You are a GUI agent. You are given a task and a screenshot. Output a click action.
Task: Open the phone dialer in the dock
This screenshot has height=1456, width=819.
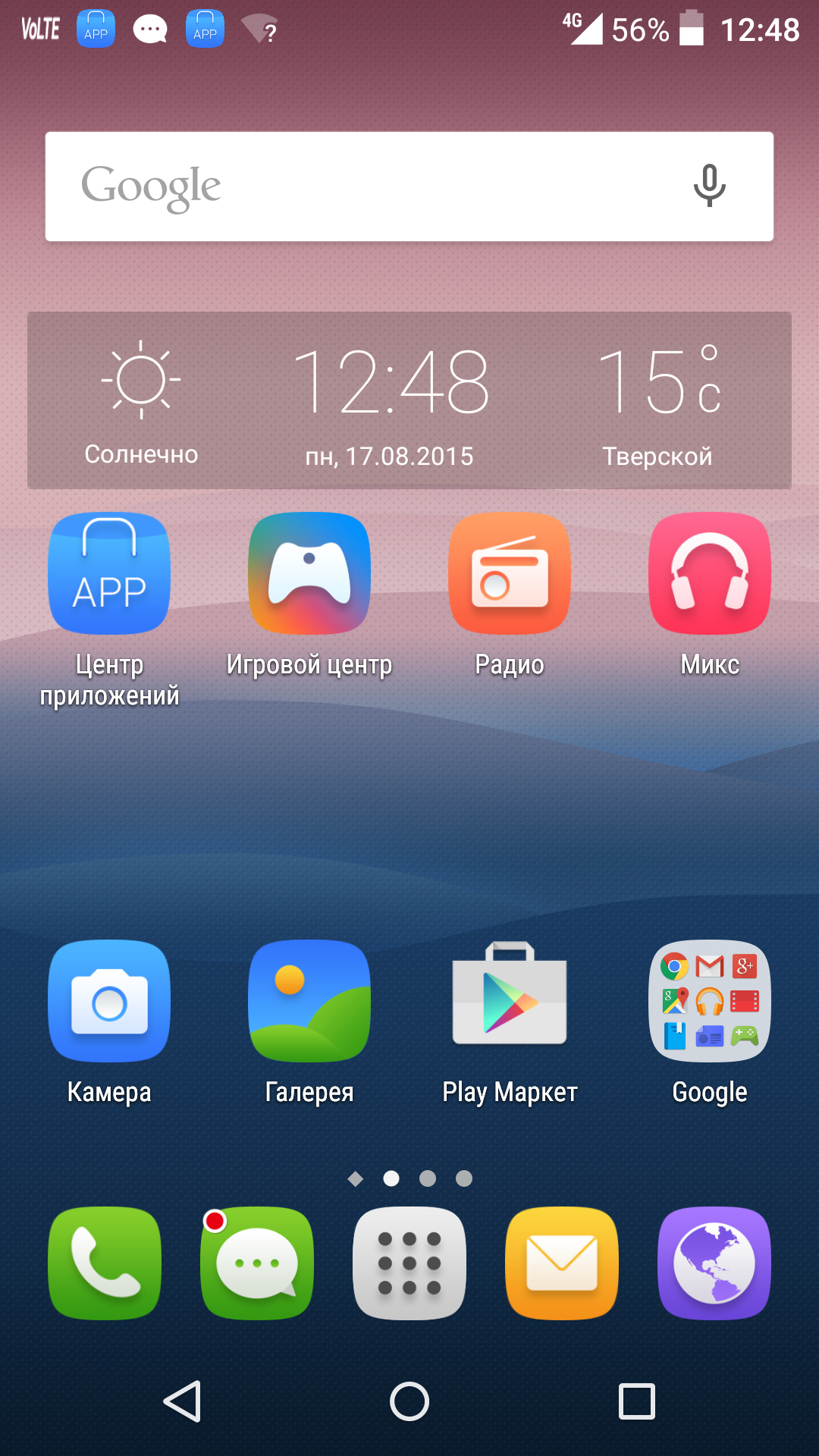(x=105, y=1263)
